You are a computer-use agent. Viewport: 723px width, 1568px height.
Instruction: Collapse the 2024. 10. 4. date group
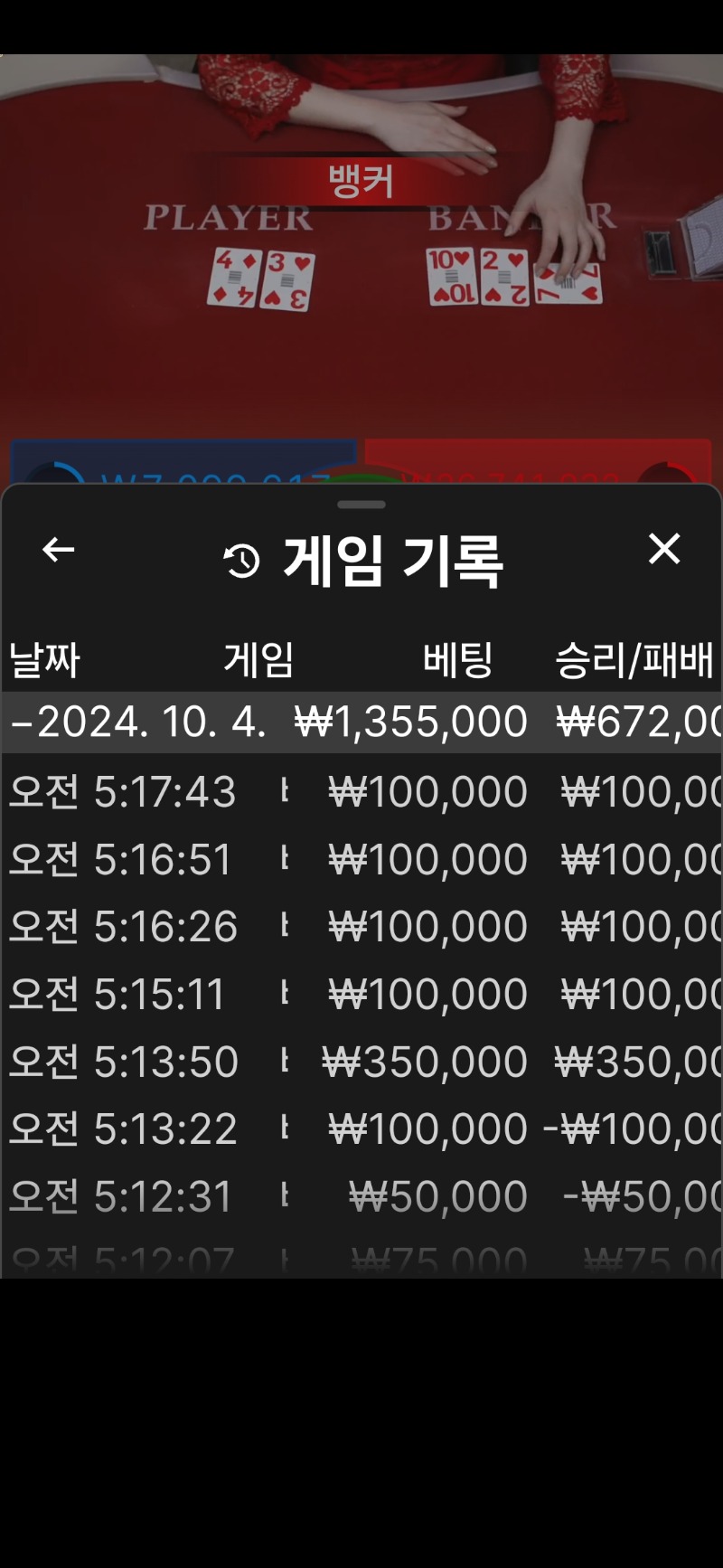click(361, 722)
